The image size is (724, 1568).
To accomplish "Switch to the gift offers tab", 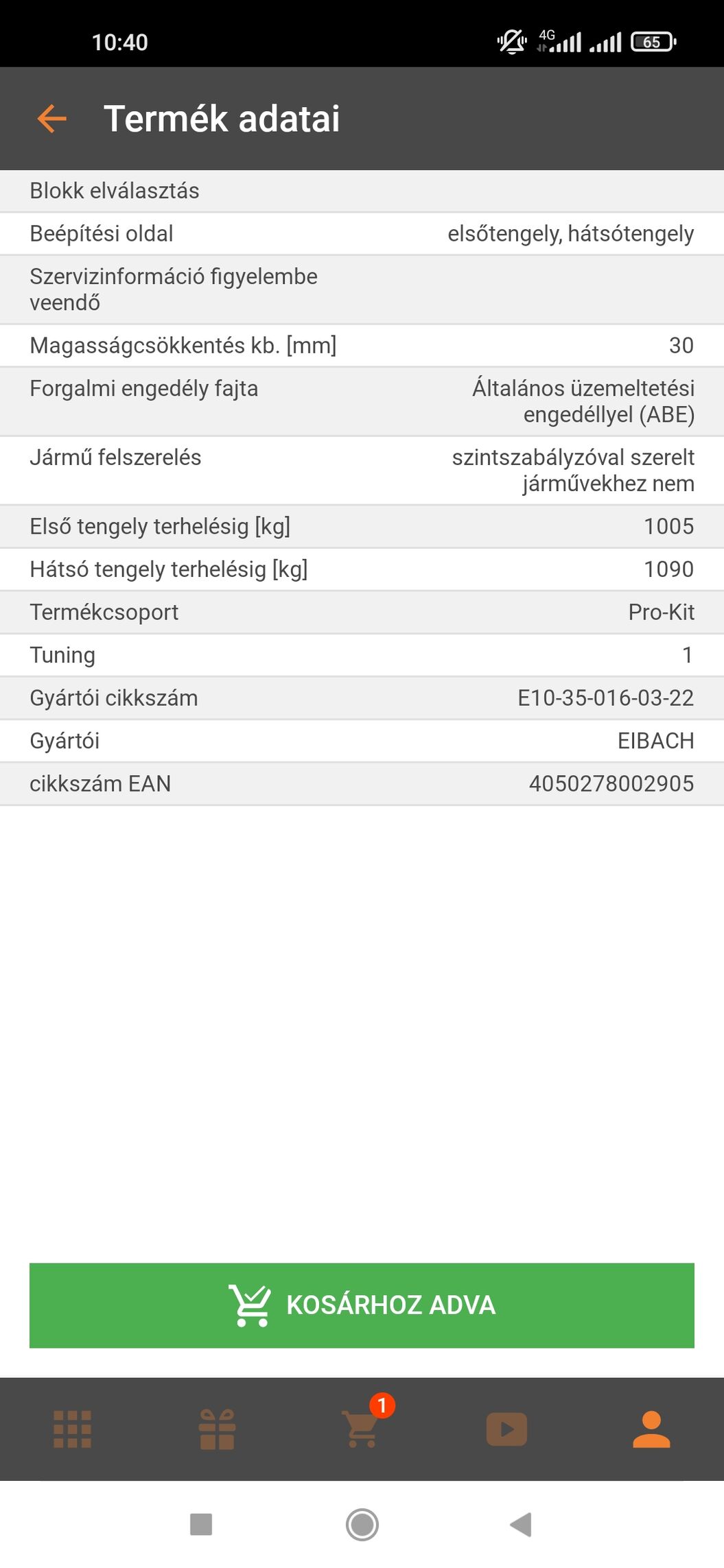I will coord(217,1429).
